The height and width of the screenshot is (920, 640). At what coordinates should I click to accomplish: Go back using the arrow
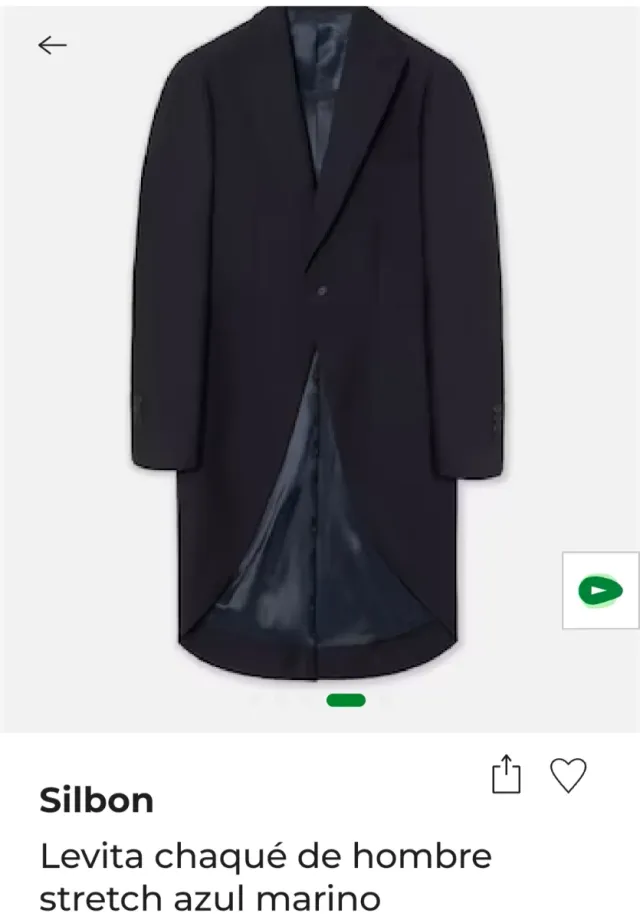[x=52, y=45]
